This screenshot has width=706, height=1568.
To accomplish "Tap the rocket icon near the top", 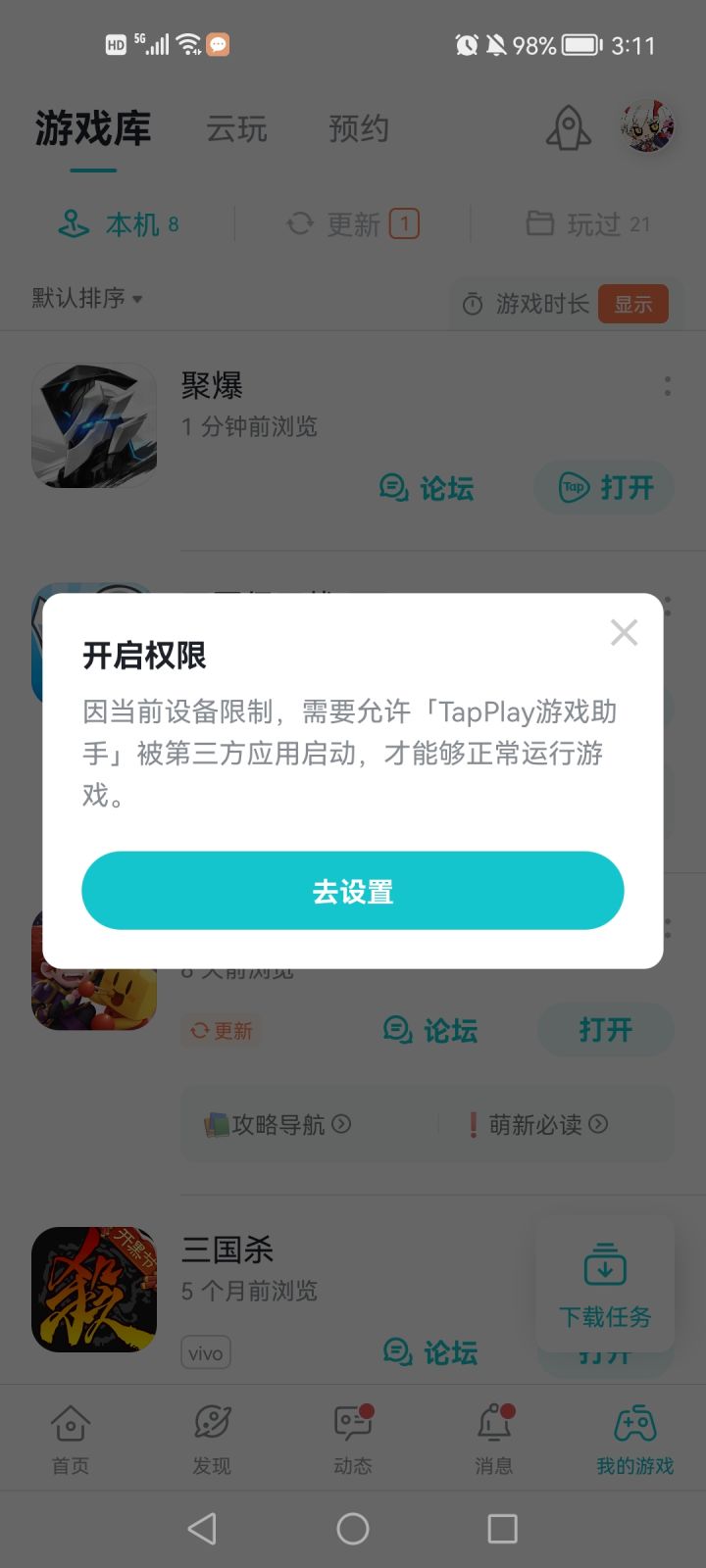I will tap(567, 127).
